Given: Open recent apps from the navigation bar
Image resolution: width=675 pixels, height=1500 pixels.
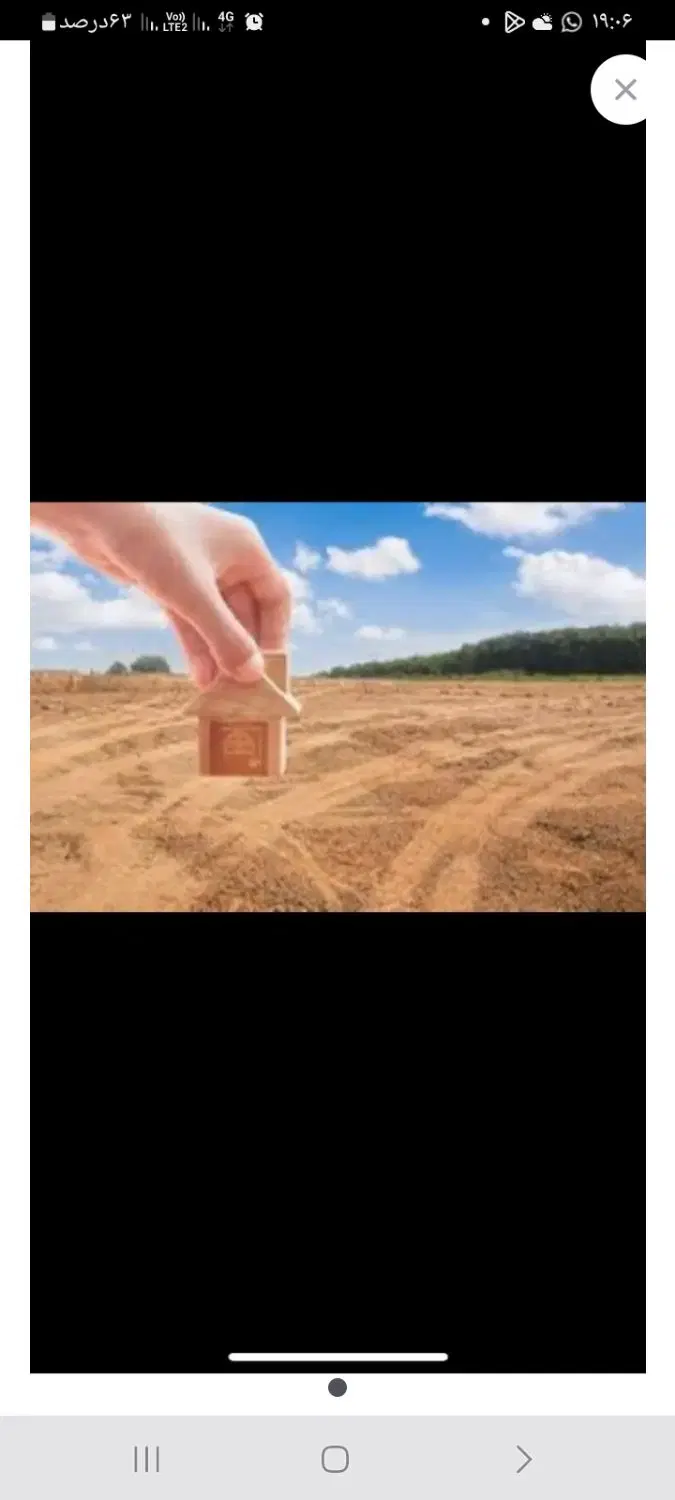Looking at the screenshot, I should tap(147, 1459).
